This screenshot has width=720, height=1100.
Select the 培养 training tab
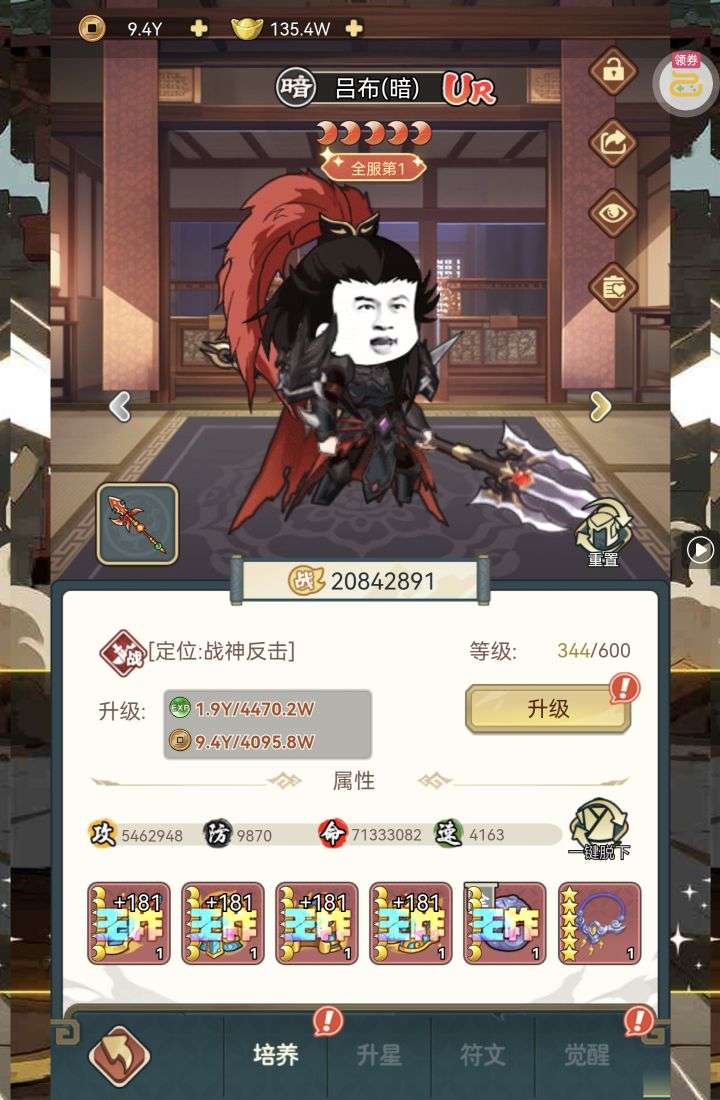tap(276, 1054)
